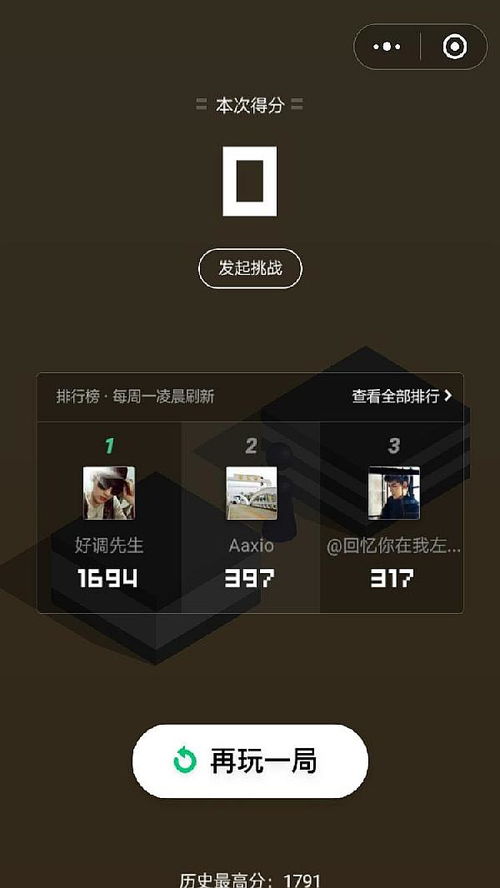
Task: Open the third-ranked player's entry with score 317
Action: pos(392,517)
